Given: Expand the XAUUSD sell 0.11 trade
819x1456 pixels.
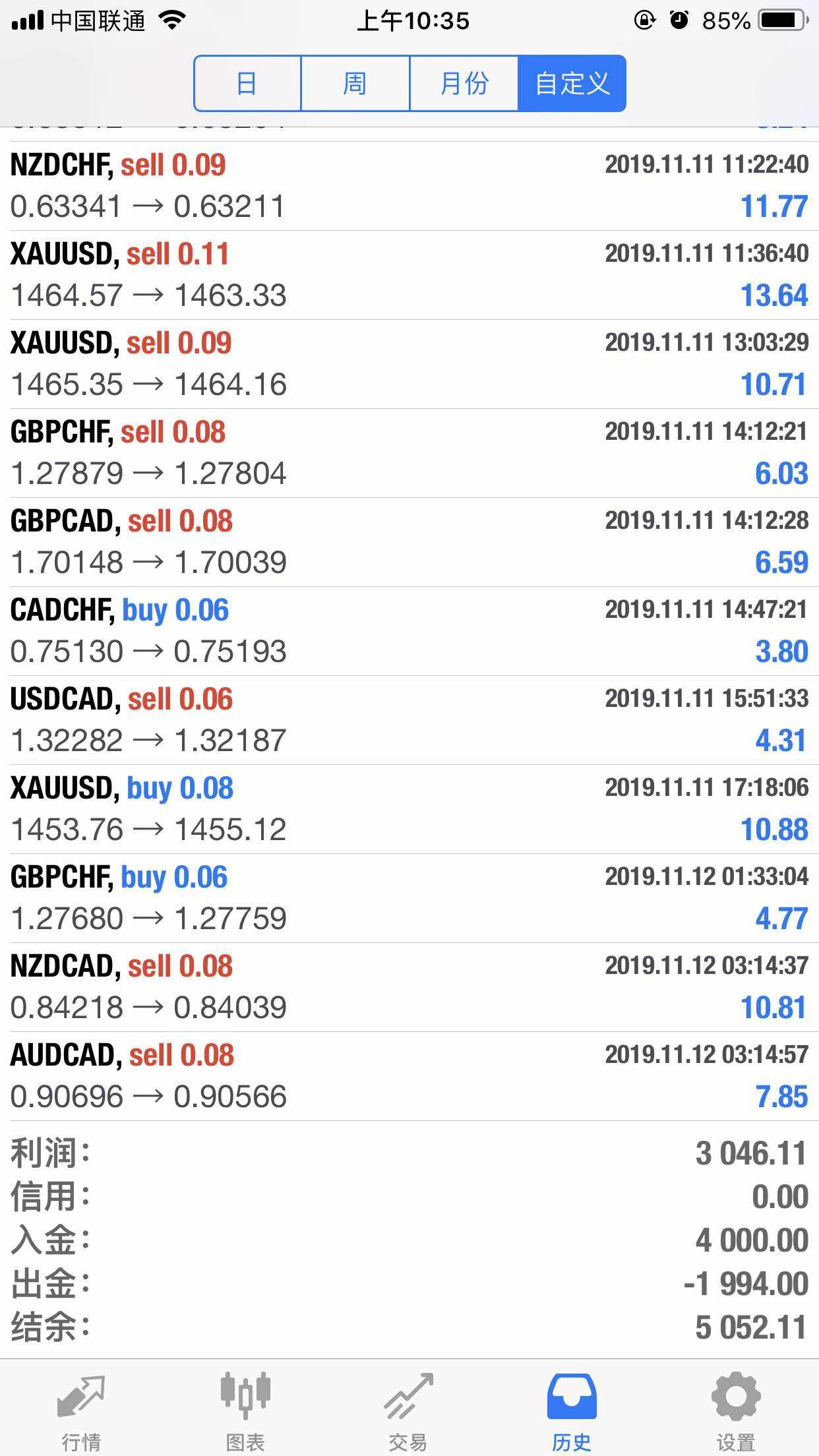Looking at the screenshot, I should click(409, 275).
